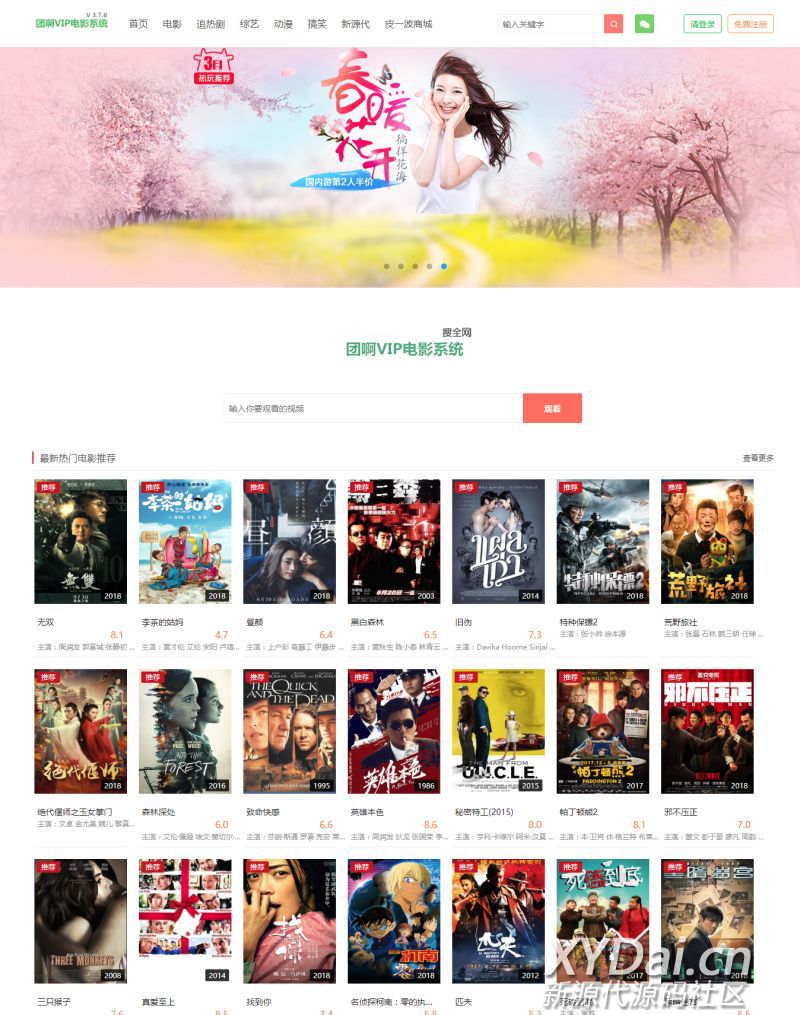Switch to the 电影 nav item
Image resolution: width=800 pixels, height=1015 pixels.
(x=172, y=24)
